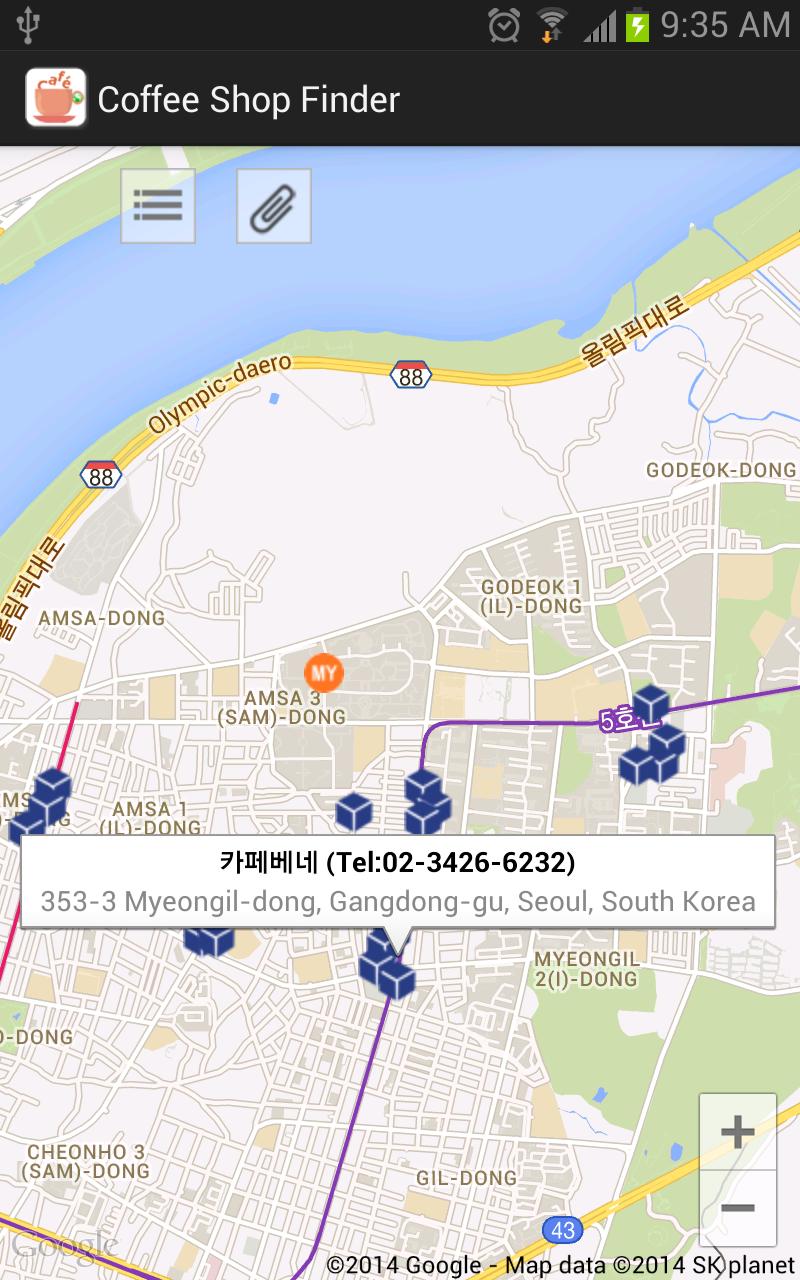Tap the Coffee Shop Finder title bar
Screen dimensions: 800x1280
tap(248, 99)
